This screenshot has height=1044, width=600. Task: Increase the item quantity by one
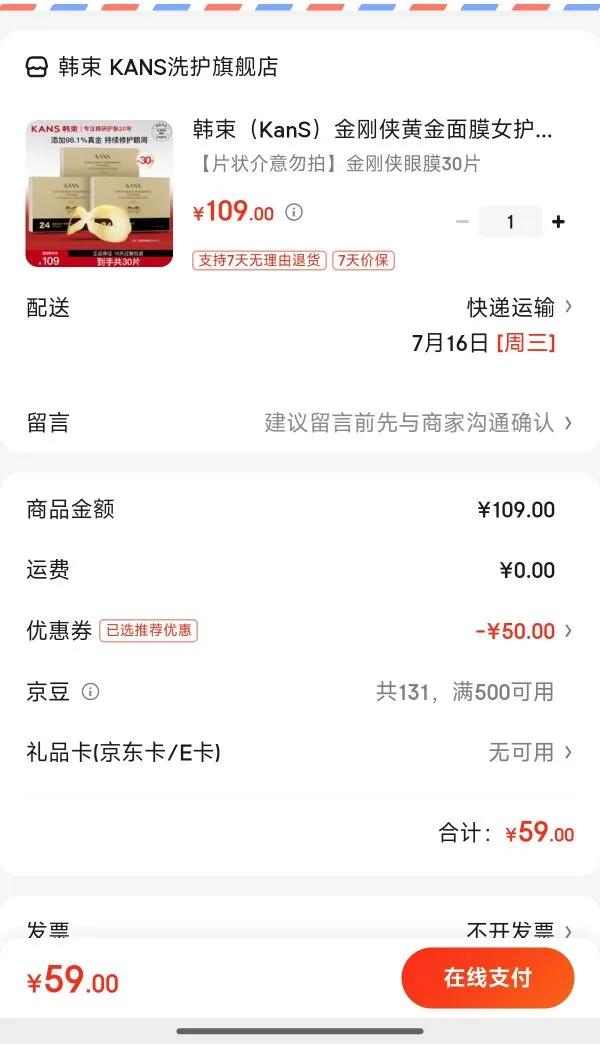[558, 222]
